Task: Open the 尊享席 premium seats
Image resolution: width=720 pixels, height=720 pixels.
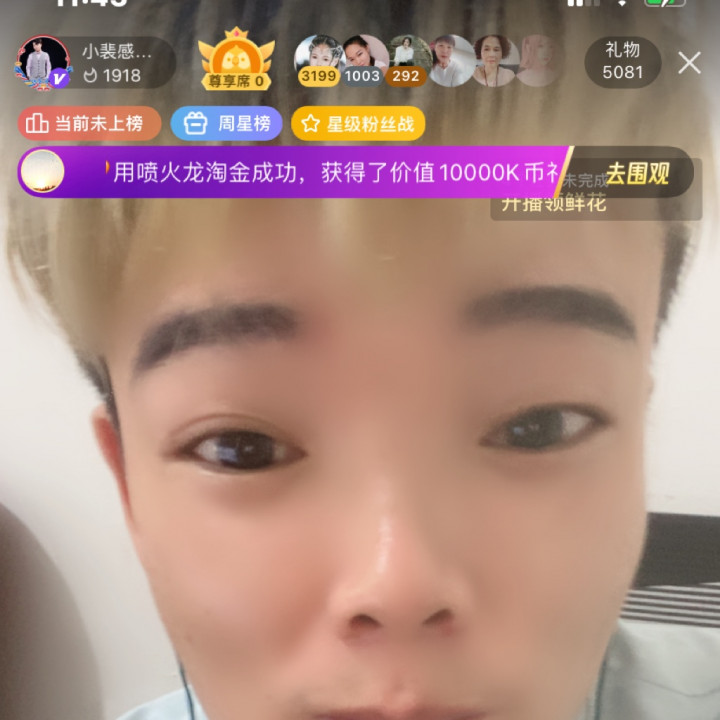Action: 236,61
